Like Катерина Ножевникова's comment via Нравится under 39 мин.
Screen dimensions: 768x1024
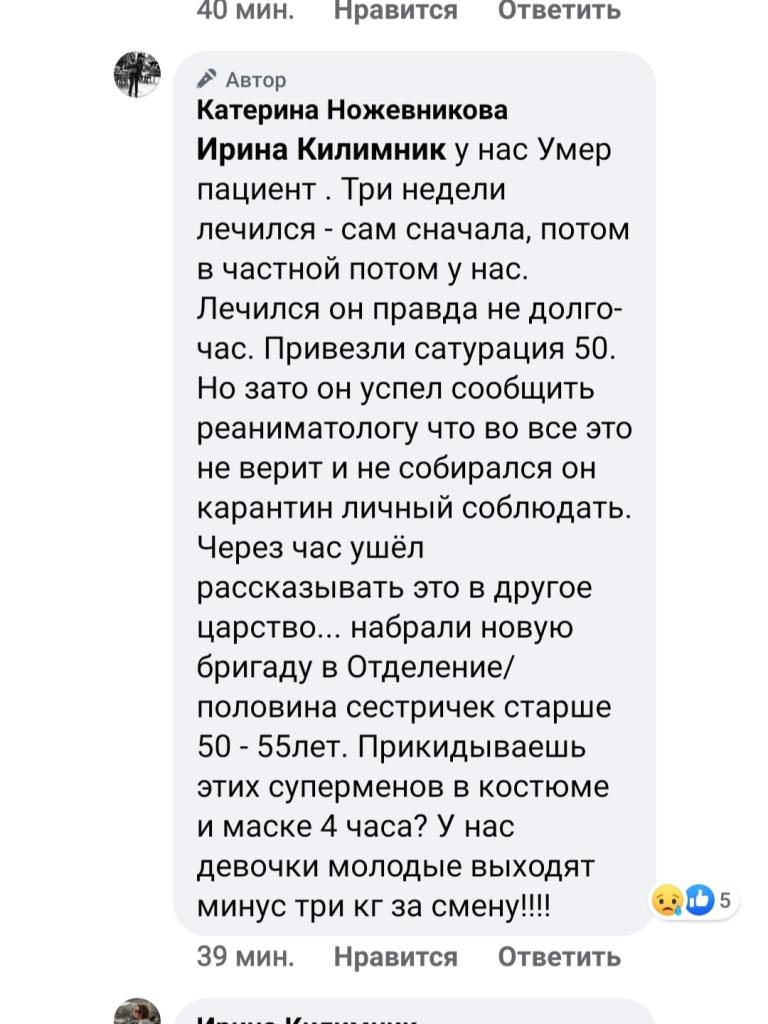395,957
